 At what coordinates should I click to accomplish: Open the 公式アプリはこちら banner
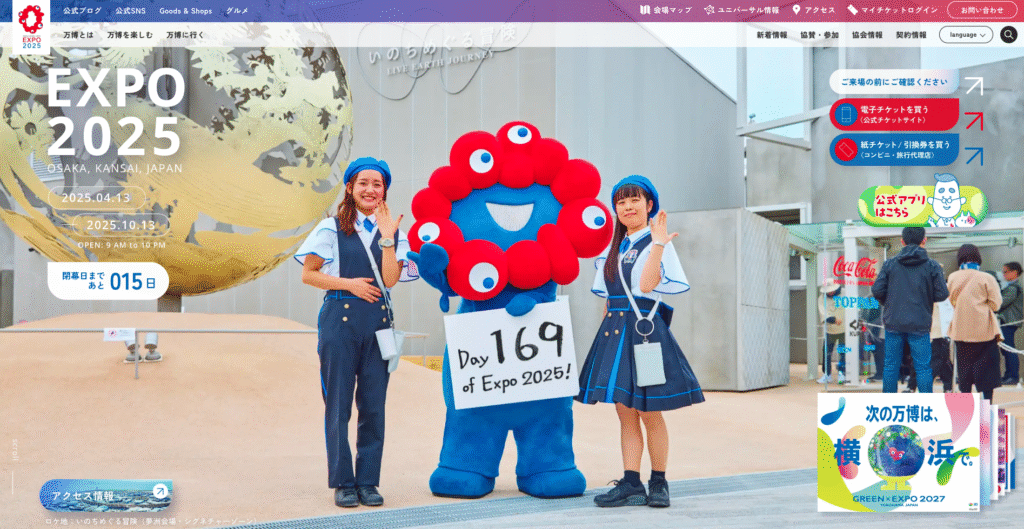coord(920,205)
